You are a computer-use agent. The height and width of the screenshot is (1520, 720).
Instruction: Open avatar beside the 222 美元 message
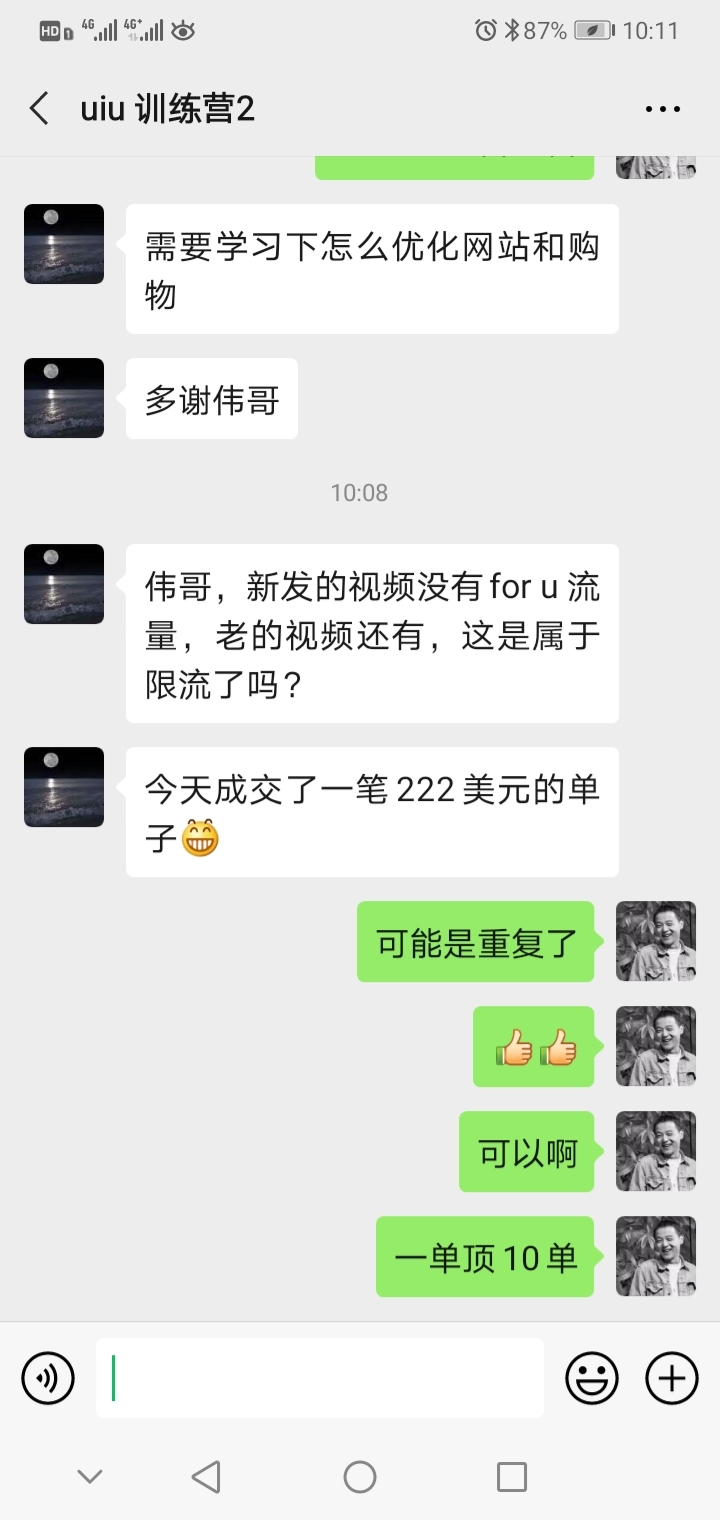click(x=64, y=787)
